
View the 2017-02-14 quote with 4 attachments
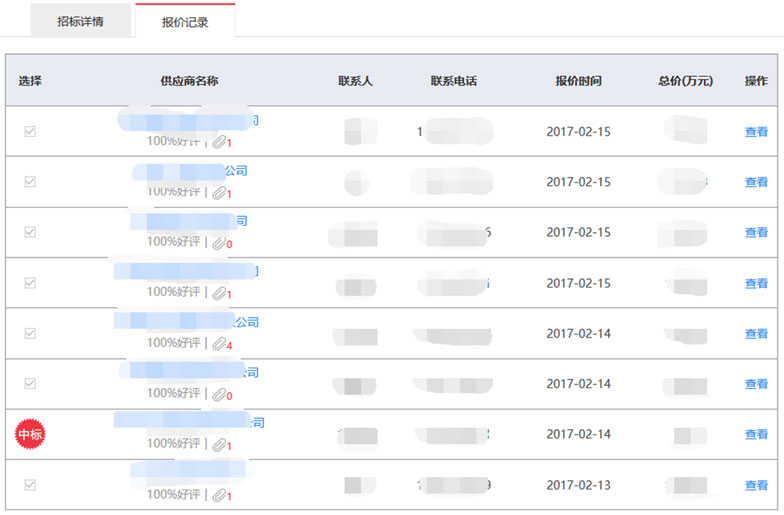pyautogui.click(x=756, y=333)
